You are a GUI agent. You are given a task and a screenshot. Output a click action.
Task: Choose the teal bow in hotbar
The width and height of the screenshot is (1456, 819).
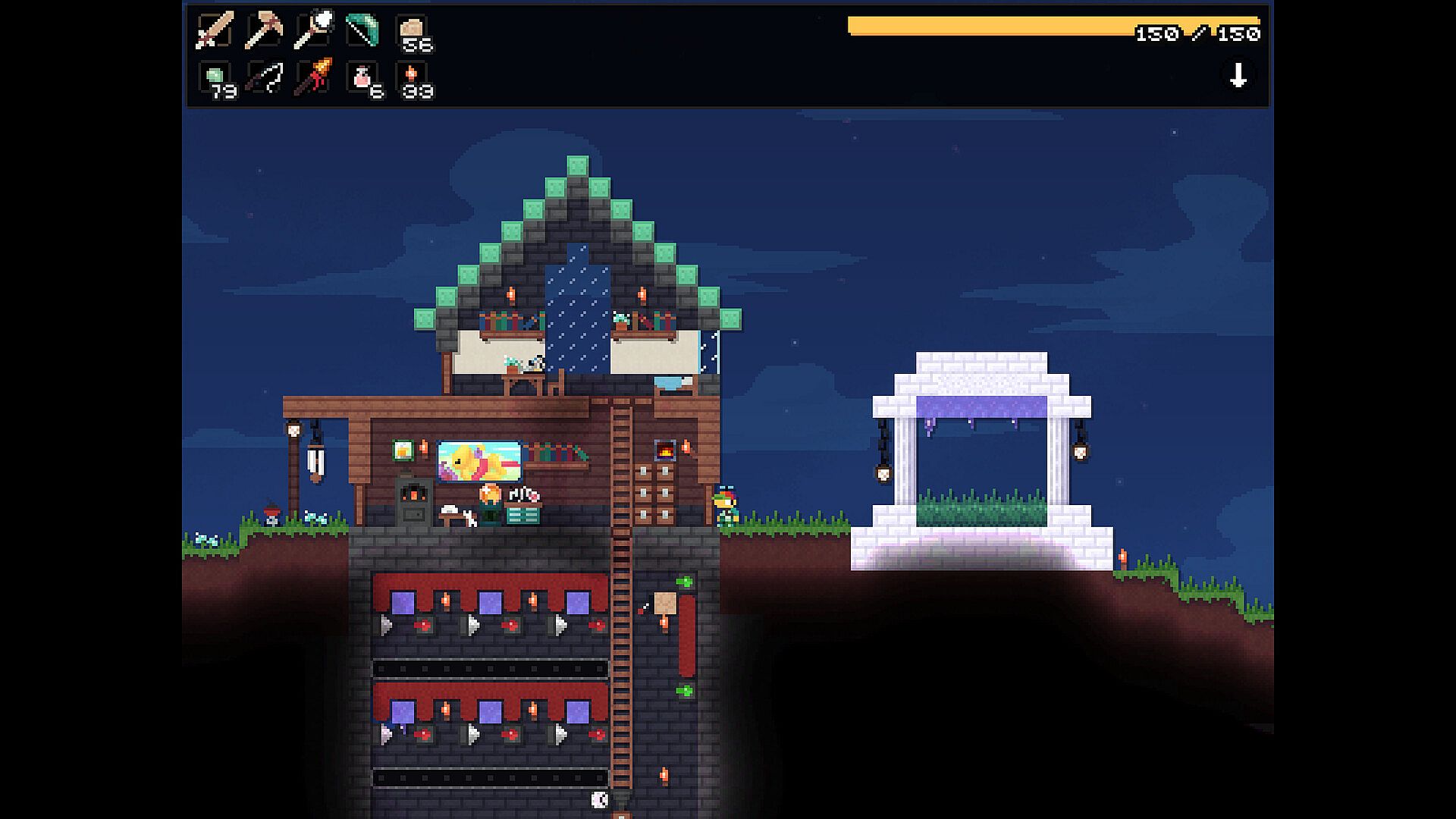[x=362, y=30]
